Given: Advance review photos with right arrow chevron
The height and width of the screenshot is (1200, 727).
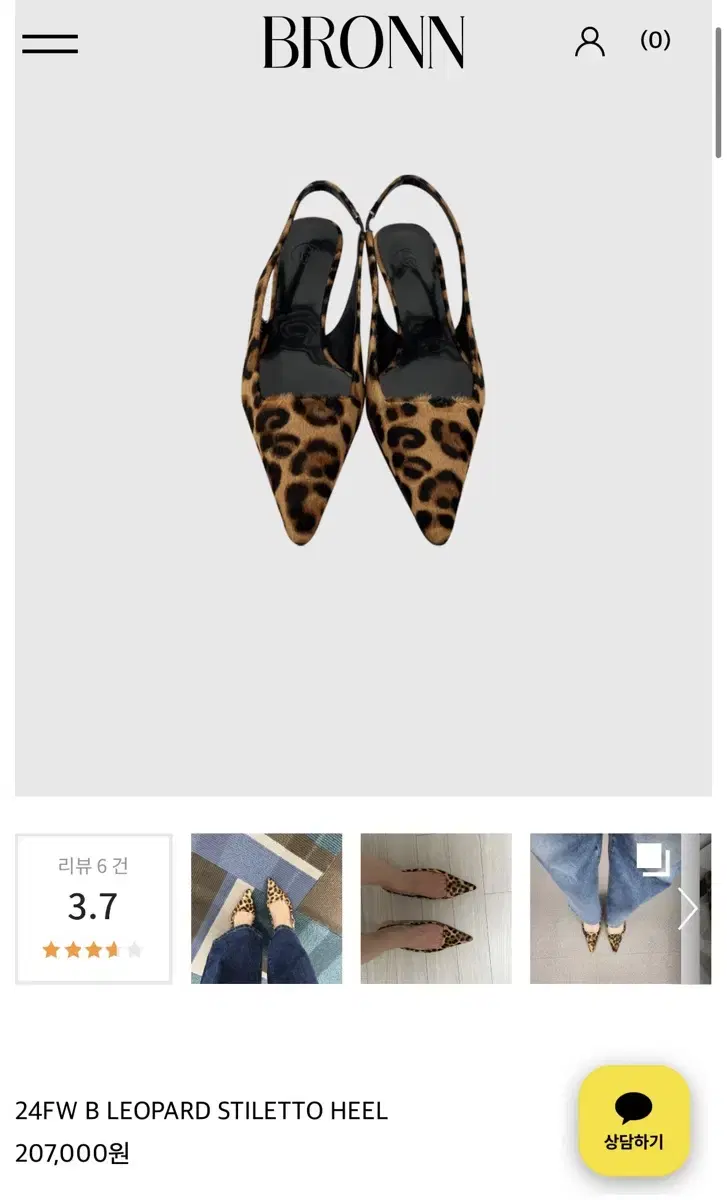Looking at the screenshot, I should (687, 907).
